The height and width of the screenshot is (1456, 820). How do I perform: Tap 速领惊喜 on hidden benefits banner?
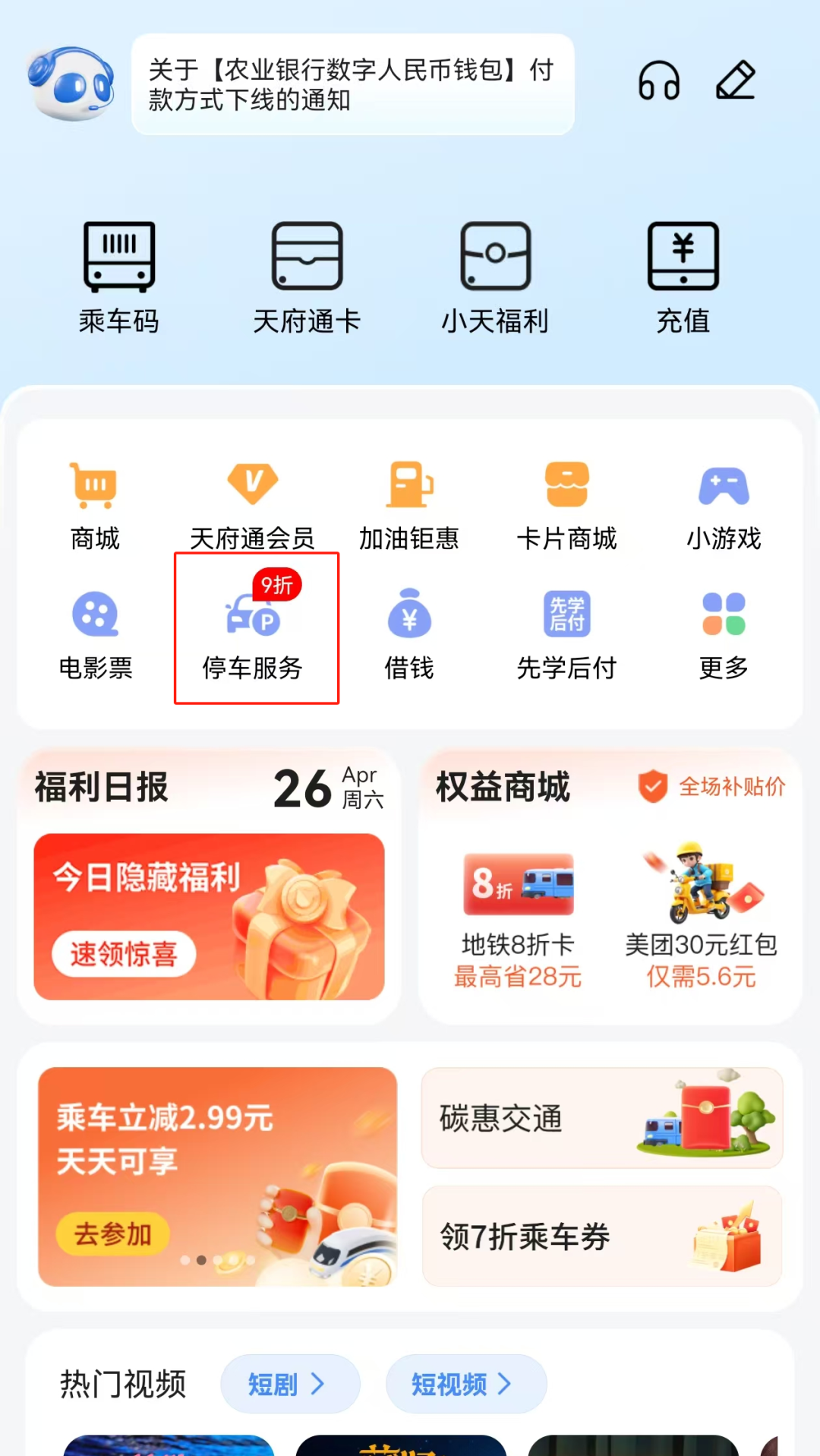tap(124, 954)
